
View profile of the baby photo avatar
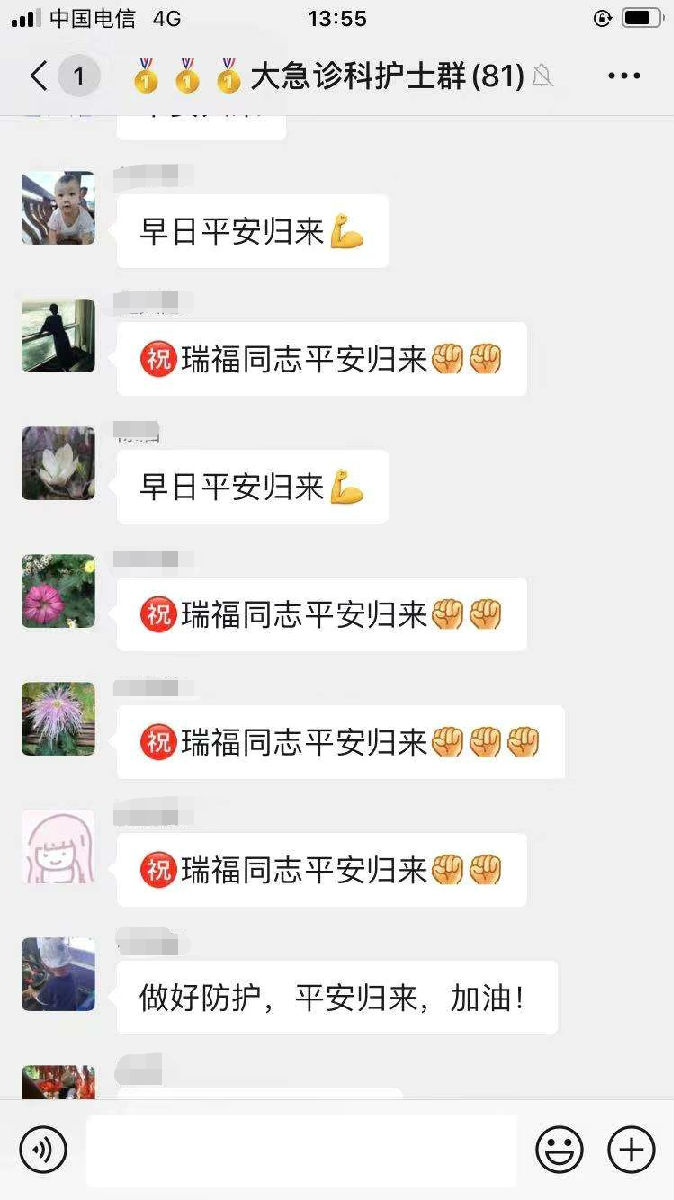pyautogui.click(x=58, y=208)
